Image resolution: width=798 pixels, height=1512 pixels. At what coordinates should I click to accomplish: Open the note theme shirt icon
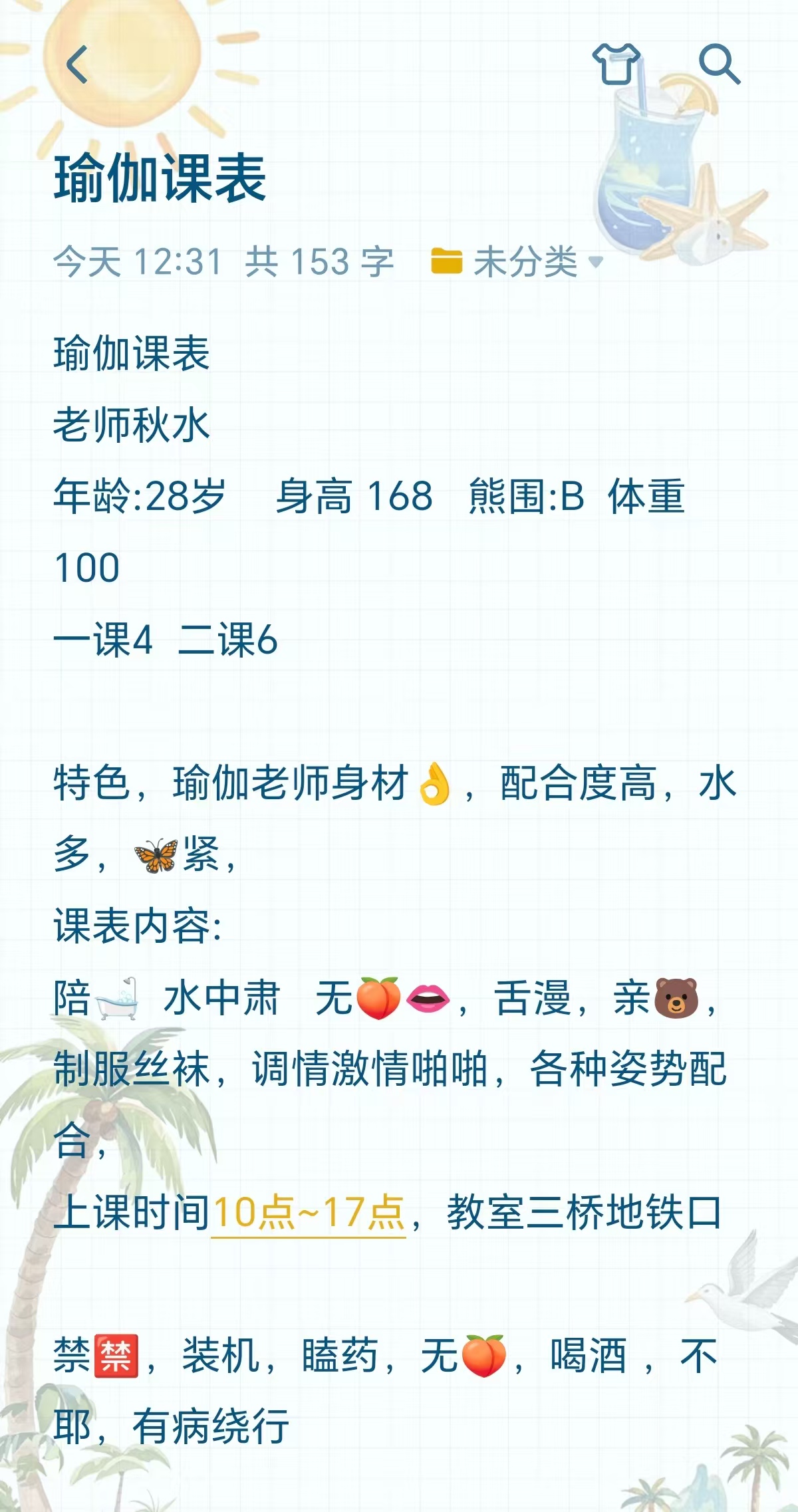(616, 64)
